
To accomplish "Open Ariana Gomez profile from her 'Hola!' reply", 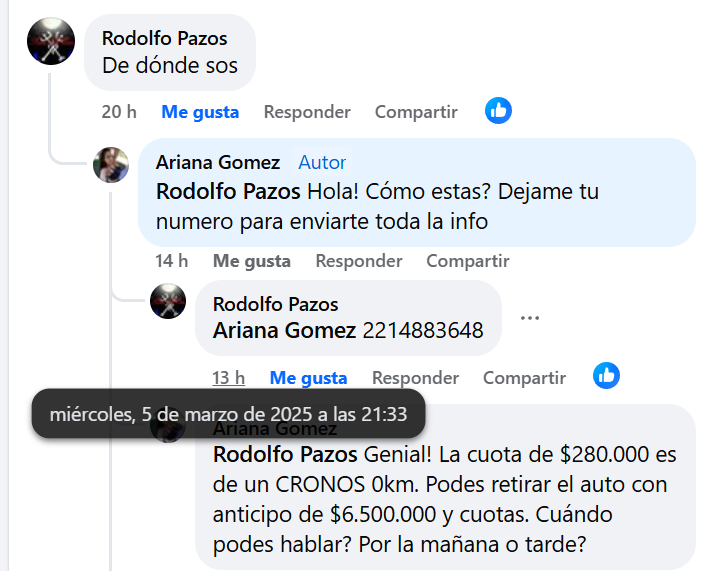I will (218, 162).
